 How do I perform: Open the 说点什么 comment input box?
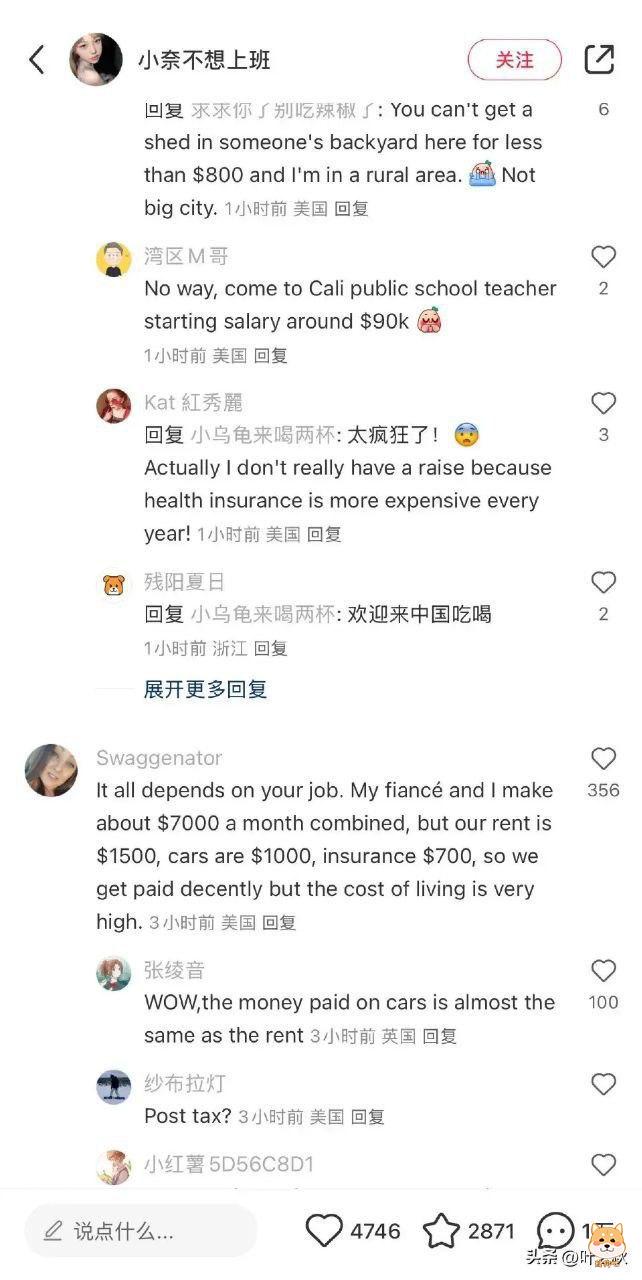click(x=140, y=1230)
